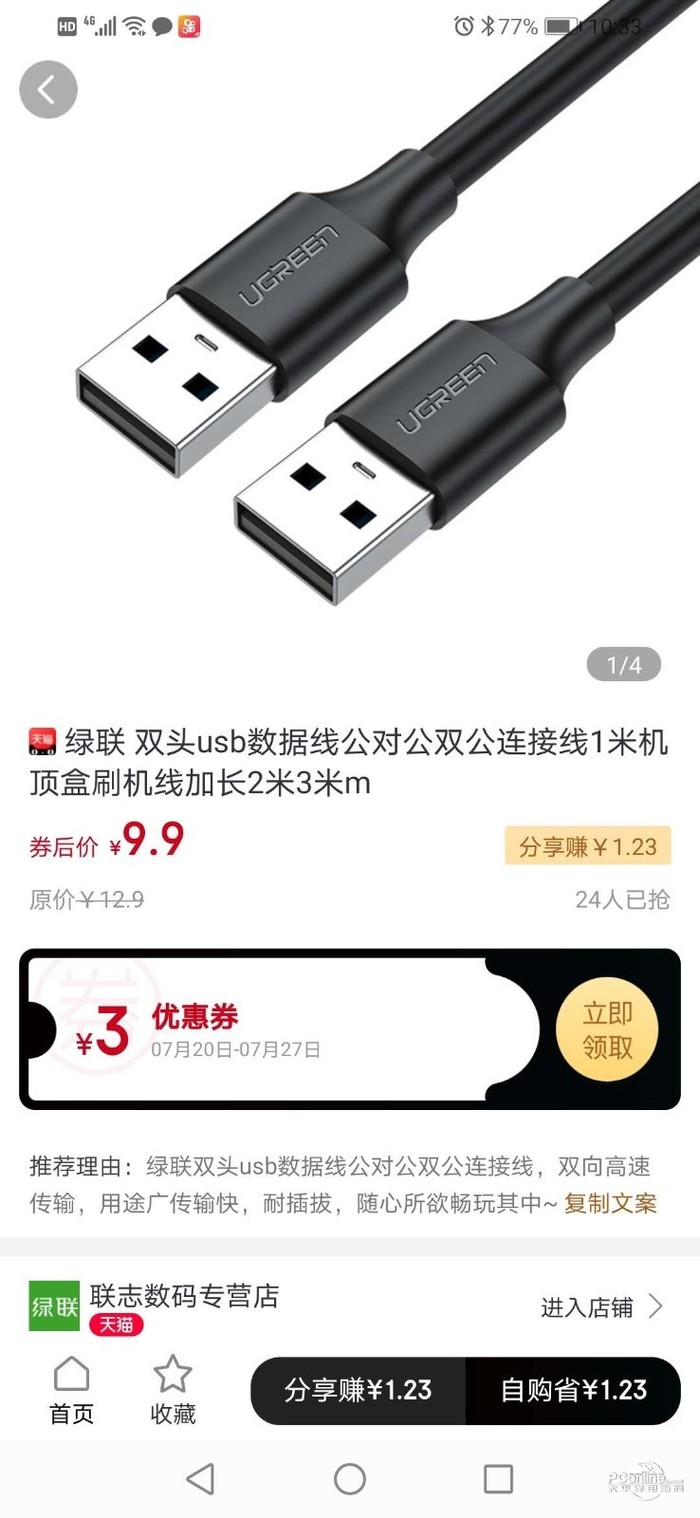
Task: Go back using the top-left arrow
Action: [48, 90]
